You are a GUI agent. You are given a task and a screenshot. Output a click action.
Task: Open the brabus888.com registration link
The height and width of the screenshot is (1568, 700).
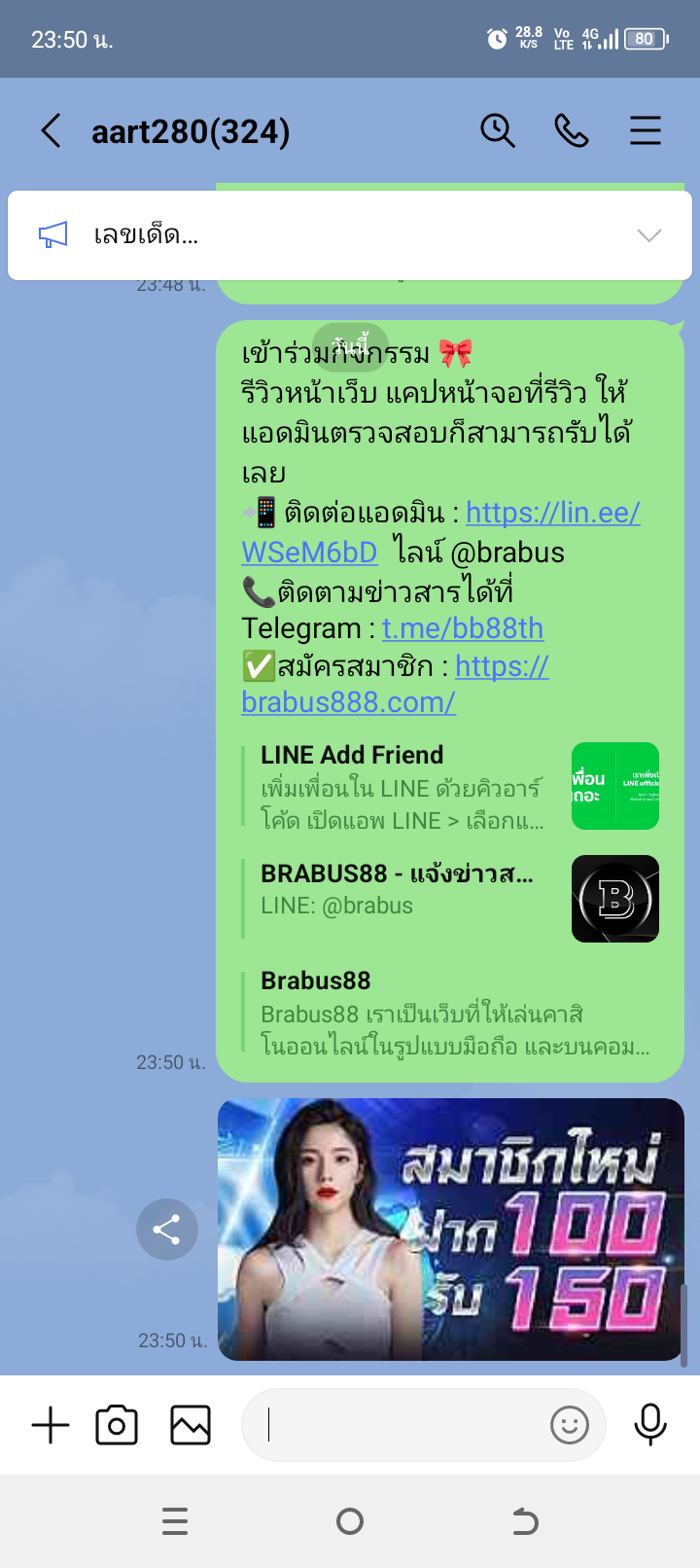[x=348, y=702]
